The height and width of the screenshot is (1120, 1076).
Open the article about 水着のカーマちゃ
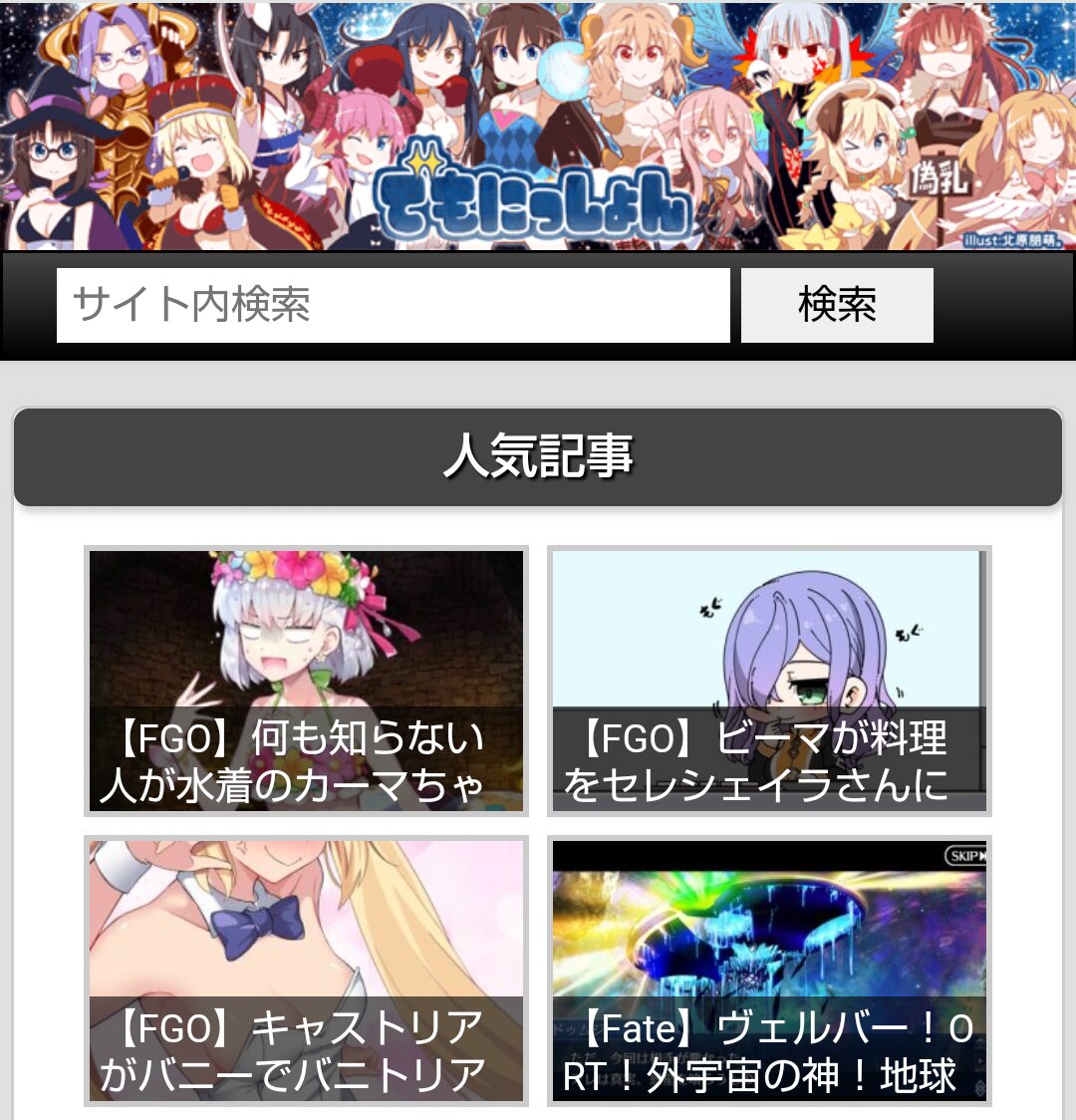pos(306,681)
